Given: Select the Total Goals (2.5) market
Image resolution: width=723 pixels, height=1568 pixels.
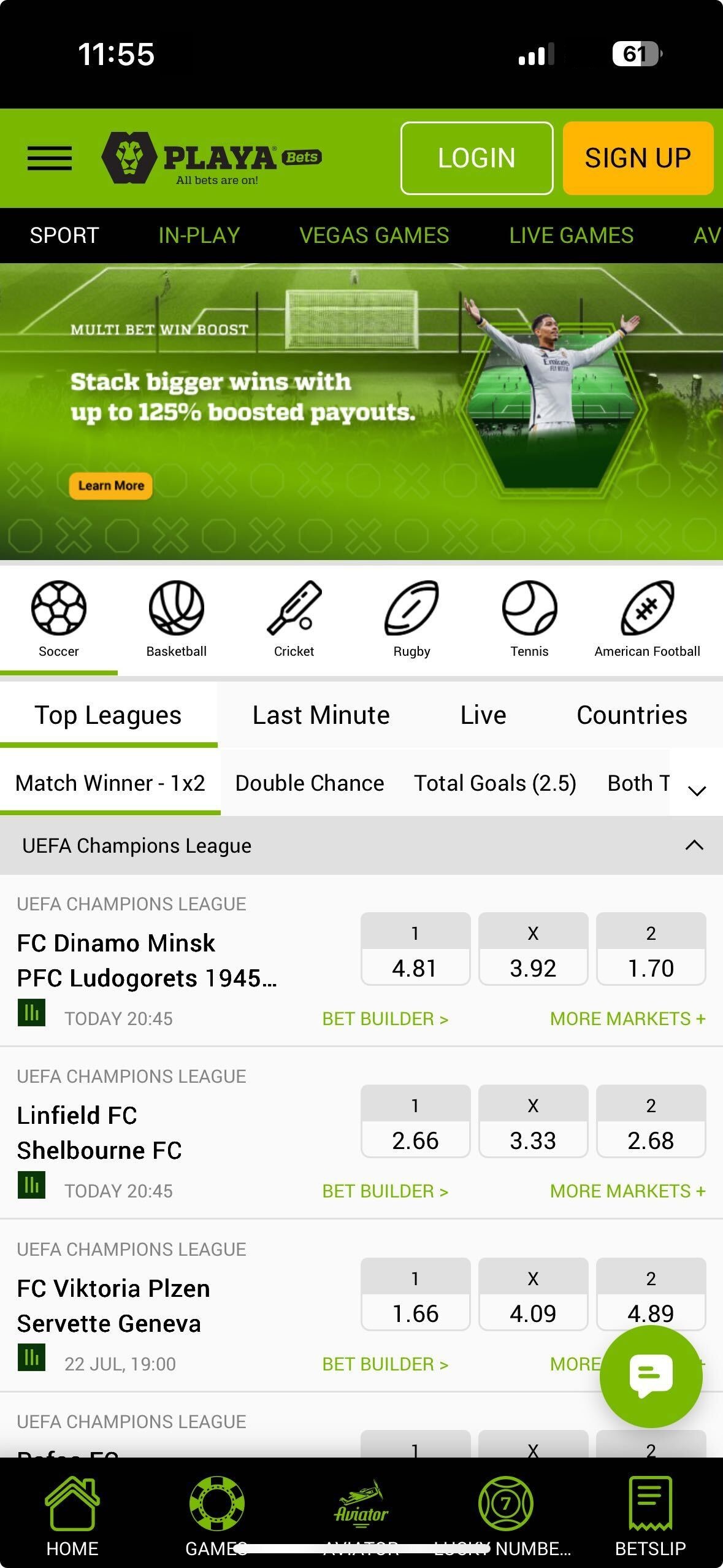Looking at the screenshot, I should point(495,783).
